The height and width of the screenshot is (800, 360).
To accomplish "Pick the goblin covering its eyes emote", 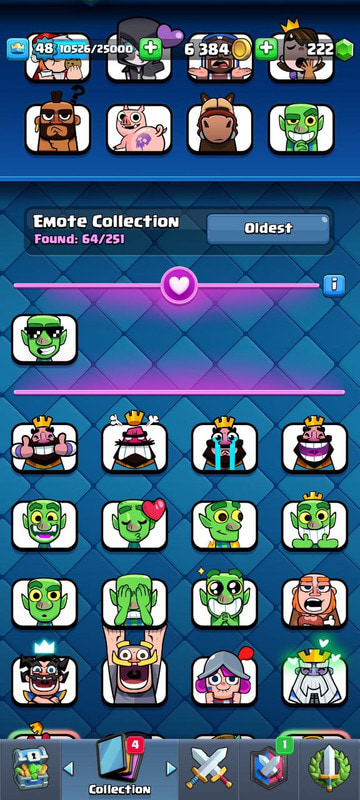I will pyautogui.click(x=135, y=603).
